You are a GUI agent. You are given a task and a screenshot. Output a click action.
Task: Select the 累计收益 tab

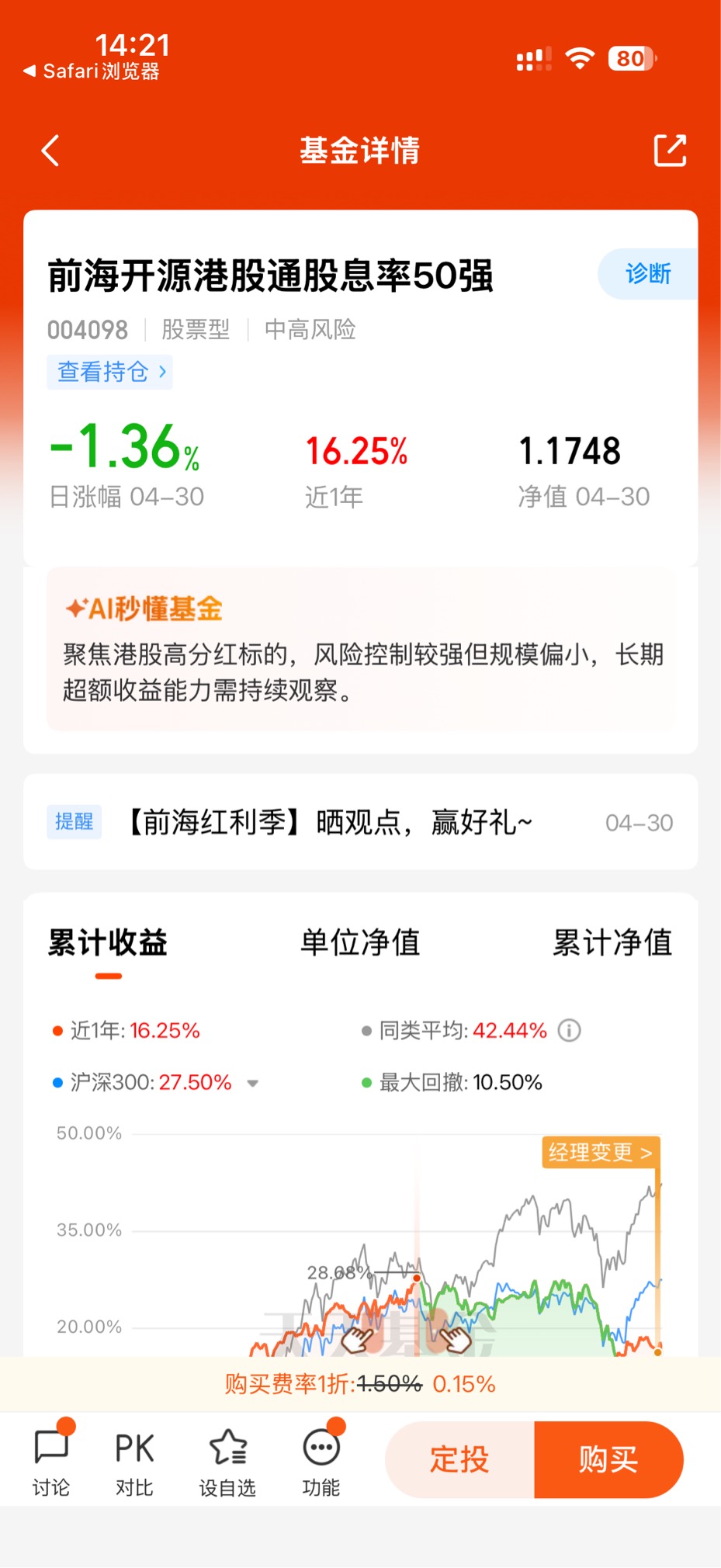click(x=108, y=942)
